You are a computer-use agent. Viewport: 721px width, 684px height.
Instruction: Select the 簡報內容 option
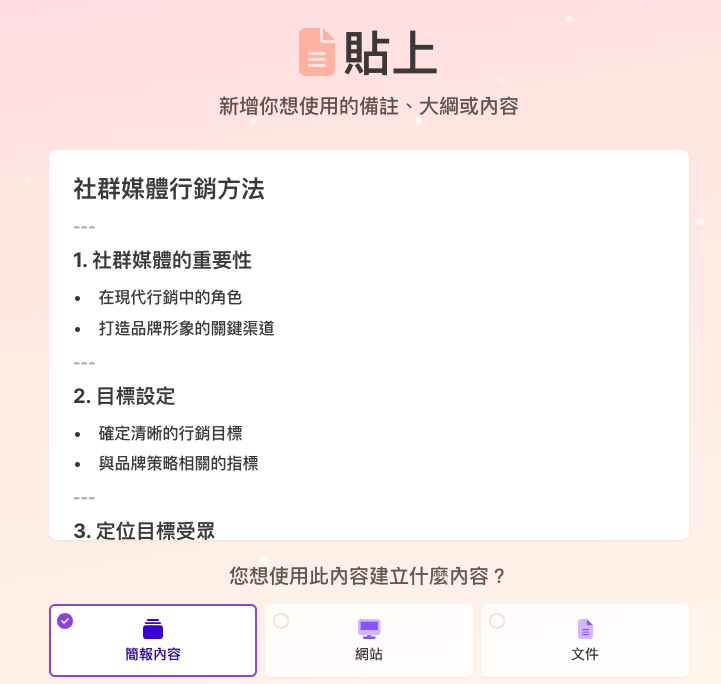[152, 640]
